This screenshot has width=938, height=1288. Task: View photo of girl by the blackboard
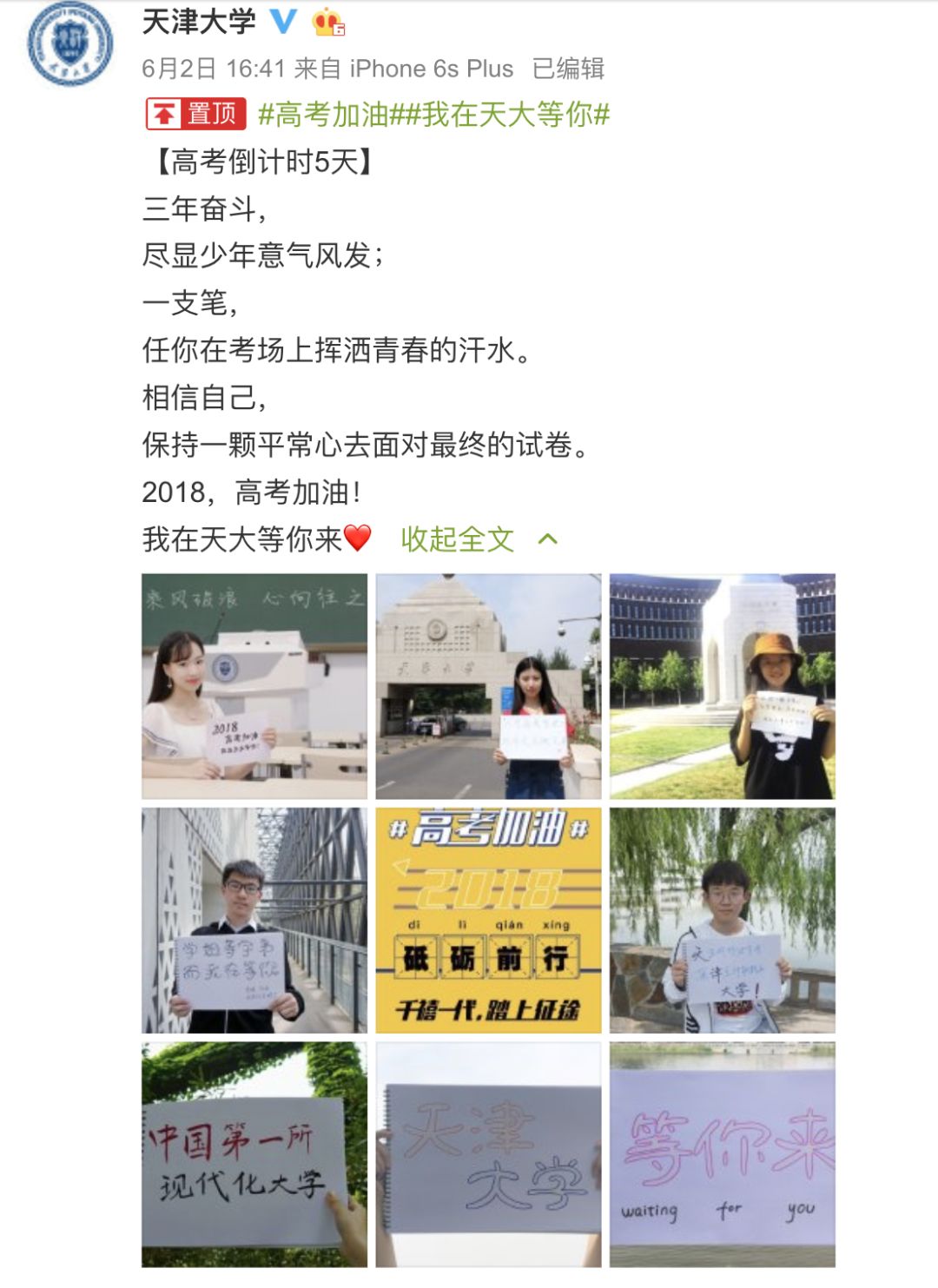(x=254, y=686)
